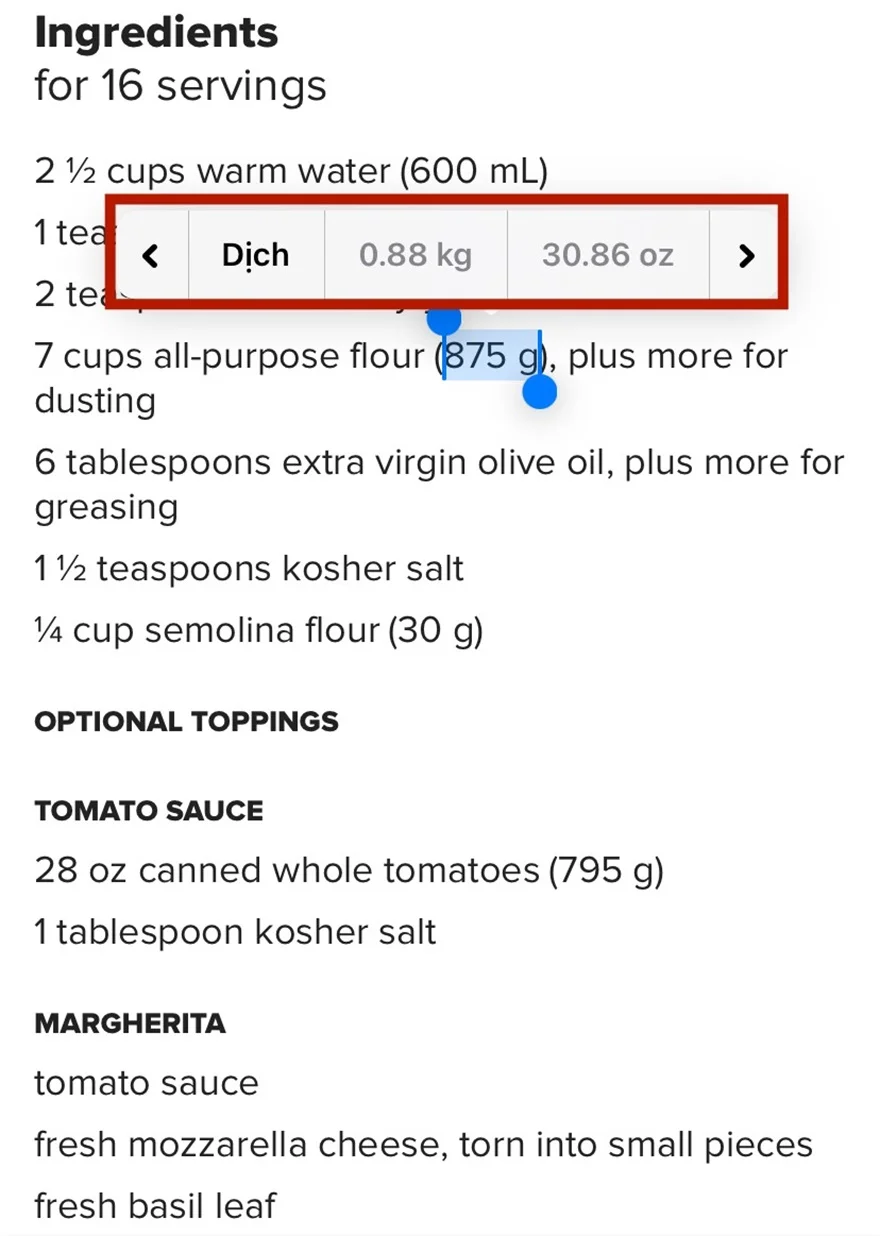Choose Dịch to translate the selected text
The width and height of the screenshot is (880, 1236).
pos(256,256)
